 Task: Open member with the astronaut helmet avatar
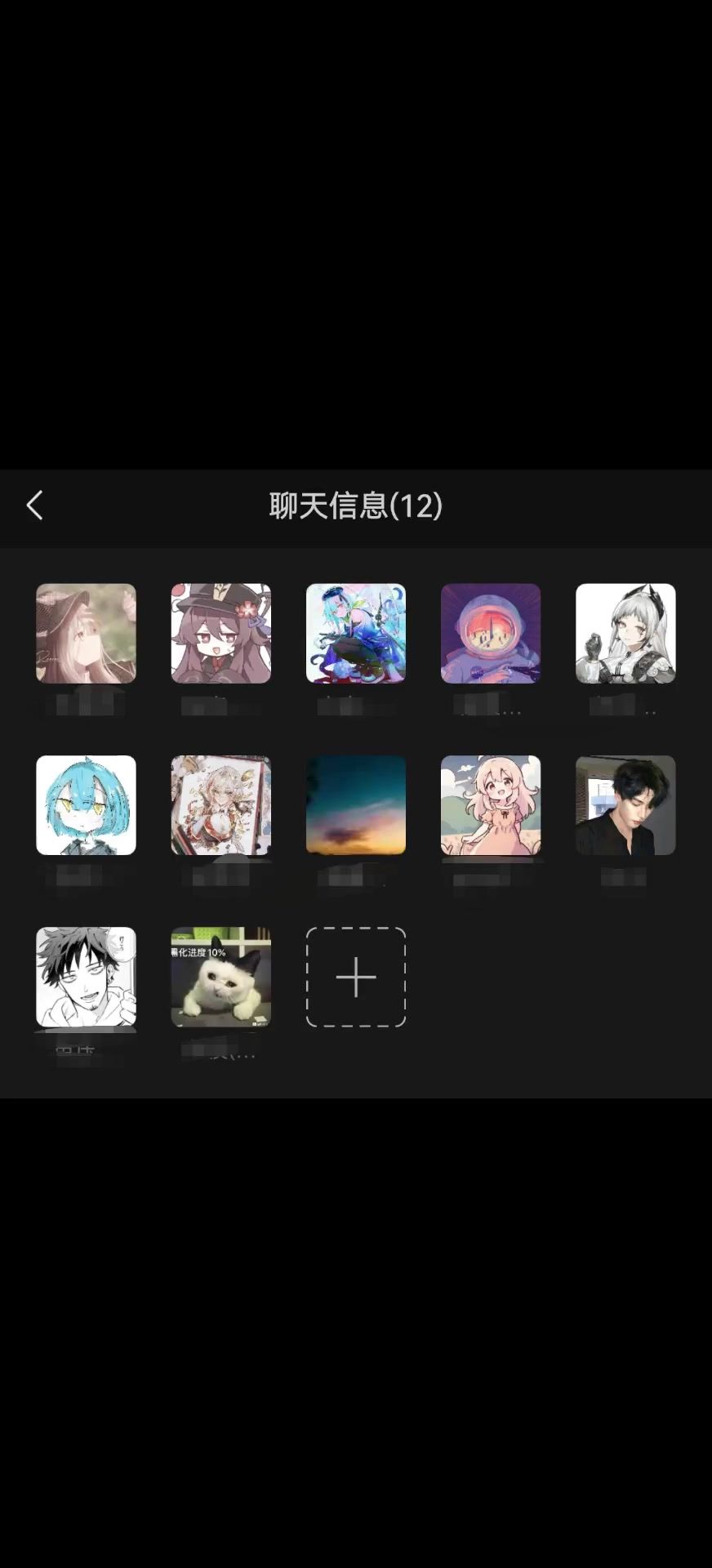(490, 633)
